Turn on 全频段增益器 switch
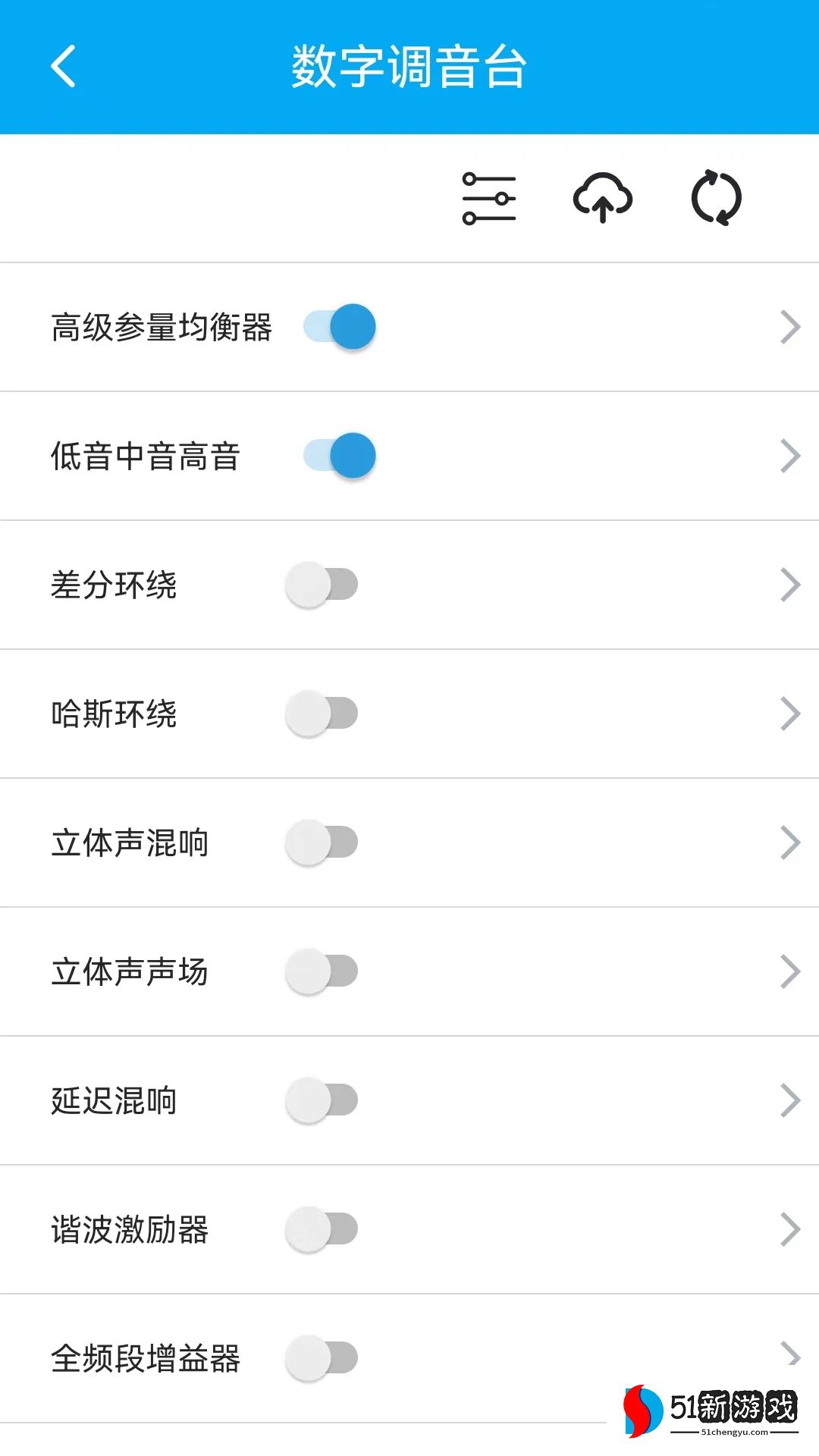819x1456 pixels. click(x=322, y=1358)
